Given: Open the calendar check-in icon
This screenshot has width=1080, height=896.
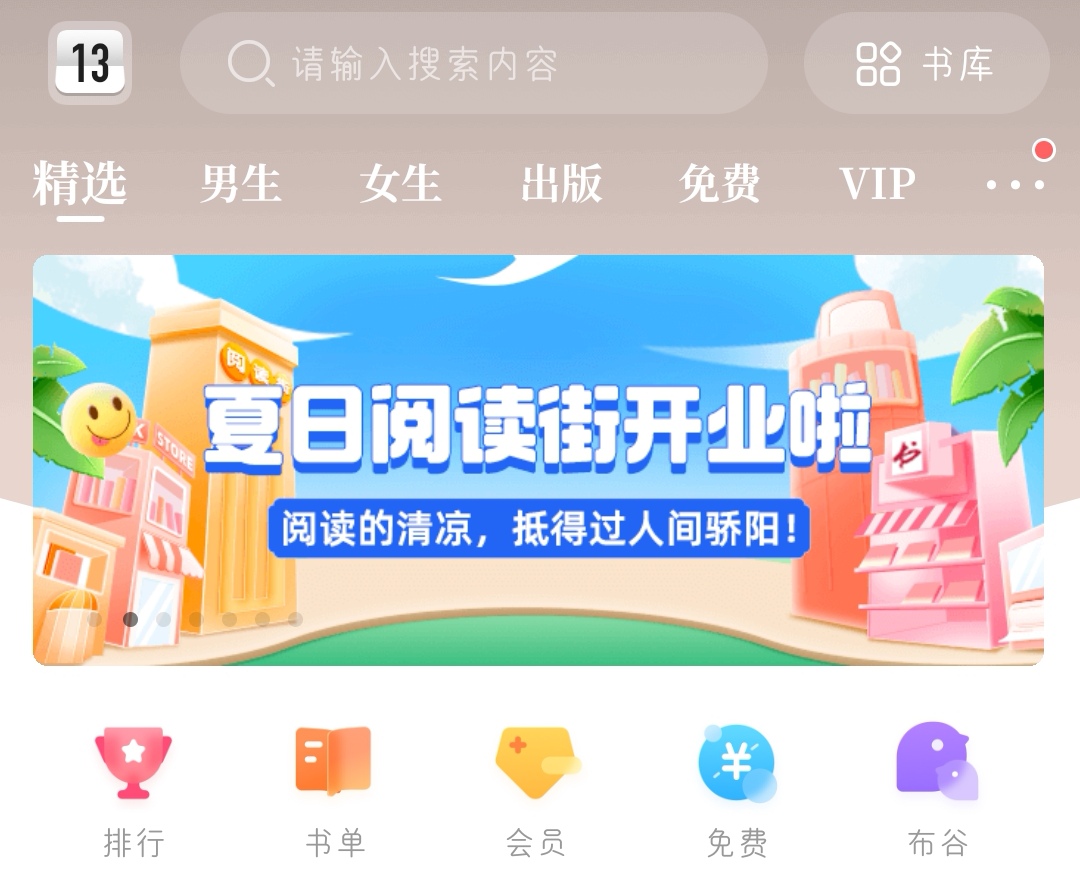Looking at the screenshot, I should (x=90, y=63).
